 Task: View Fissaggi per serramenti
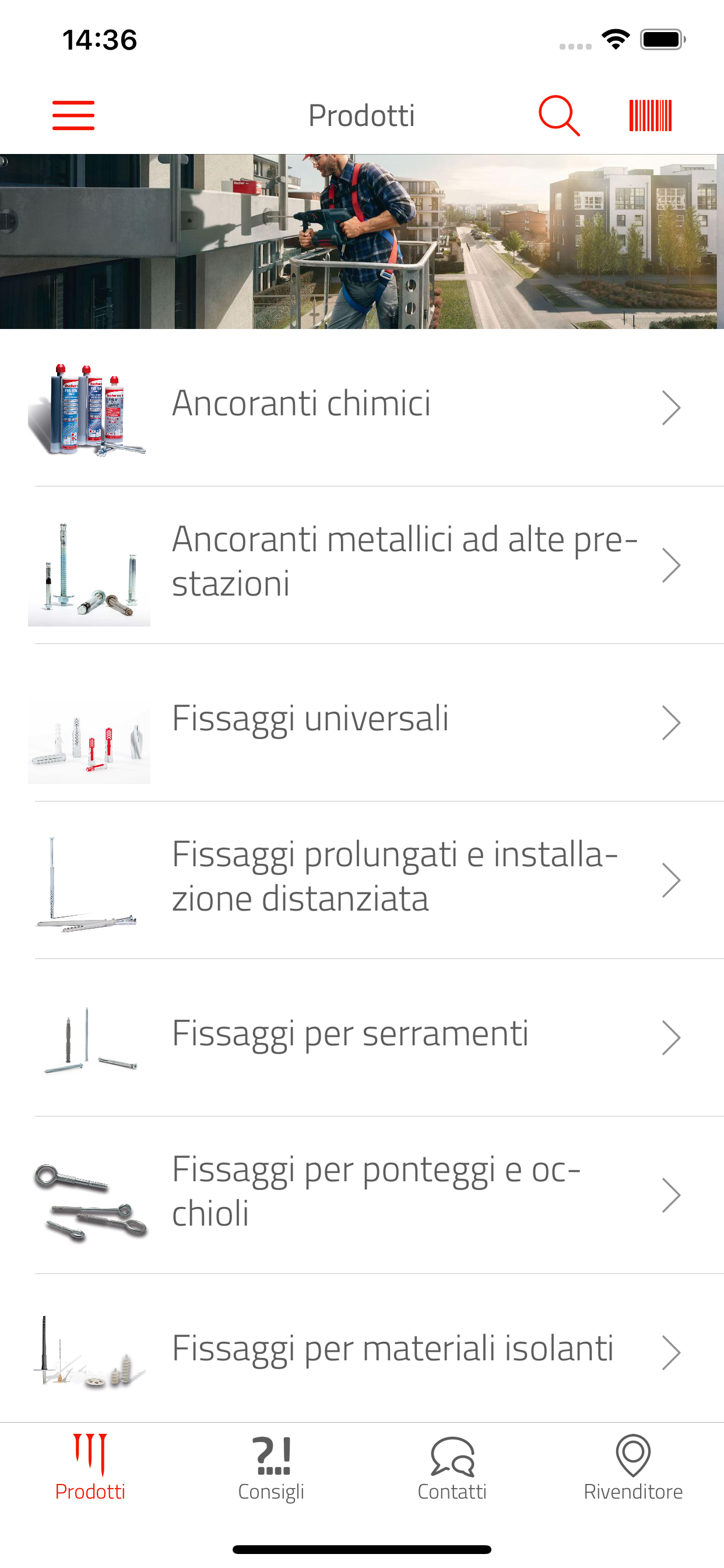(x=362, y=1038)
